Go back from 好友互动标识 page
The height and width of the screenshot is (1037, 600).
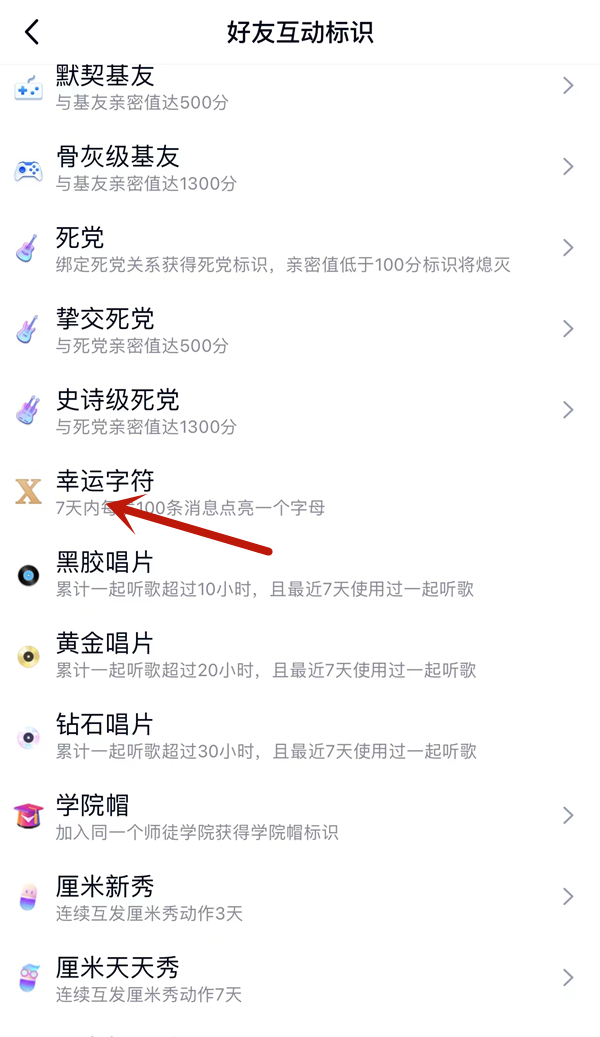[32, 32]
